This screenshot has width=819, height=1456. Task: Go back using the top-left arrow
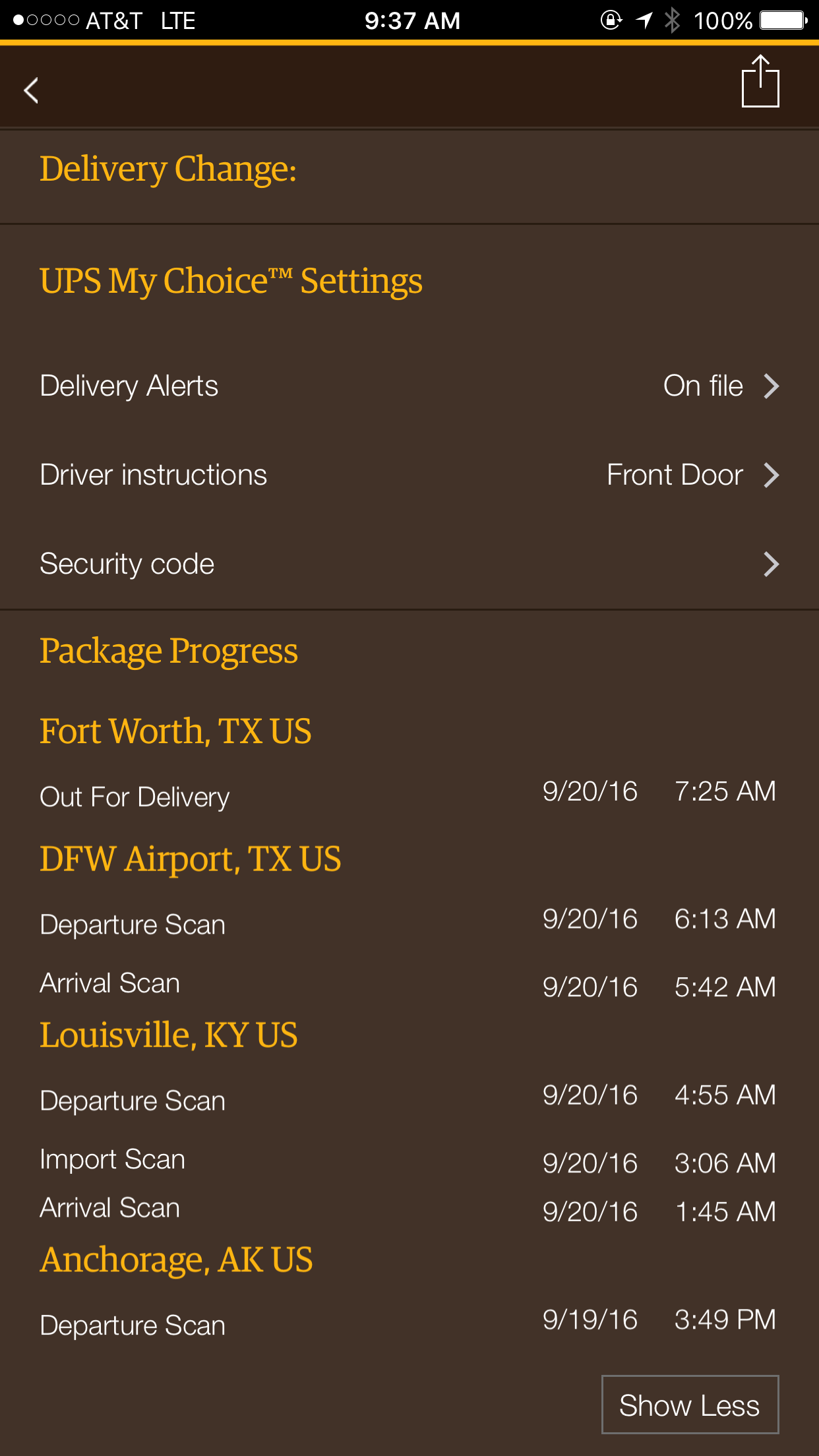click(x=31, y=90)
